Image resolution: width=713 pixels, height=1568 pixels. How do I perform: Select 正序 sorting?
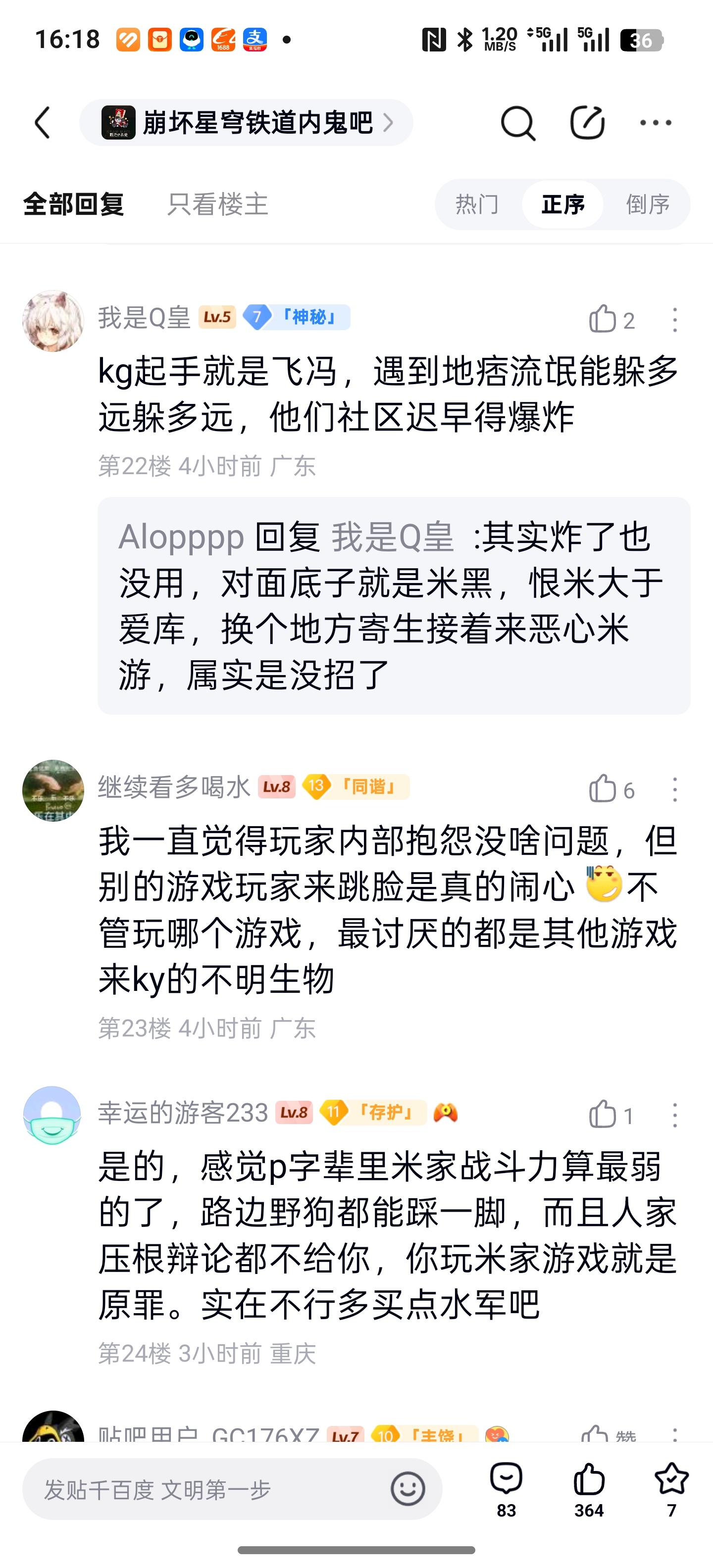(562, 204)
